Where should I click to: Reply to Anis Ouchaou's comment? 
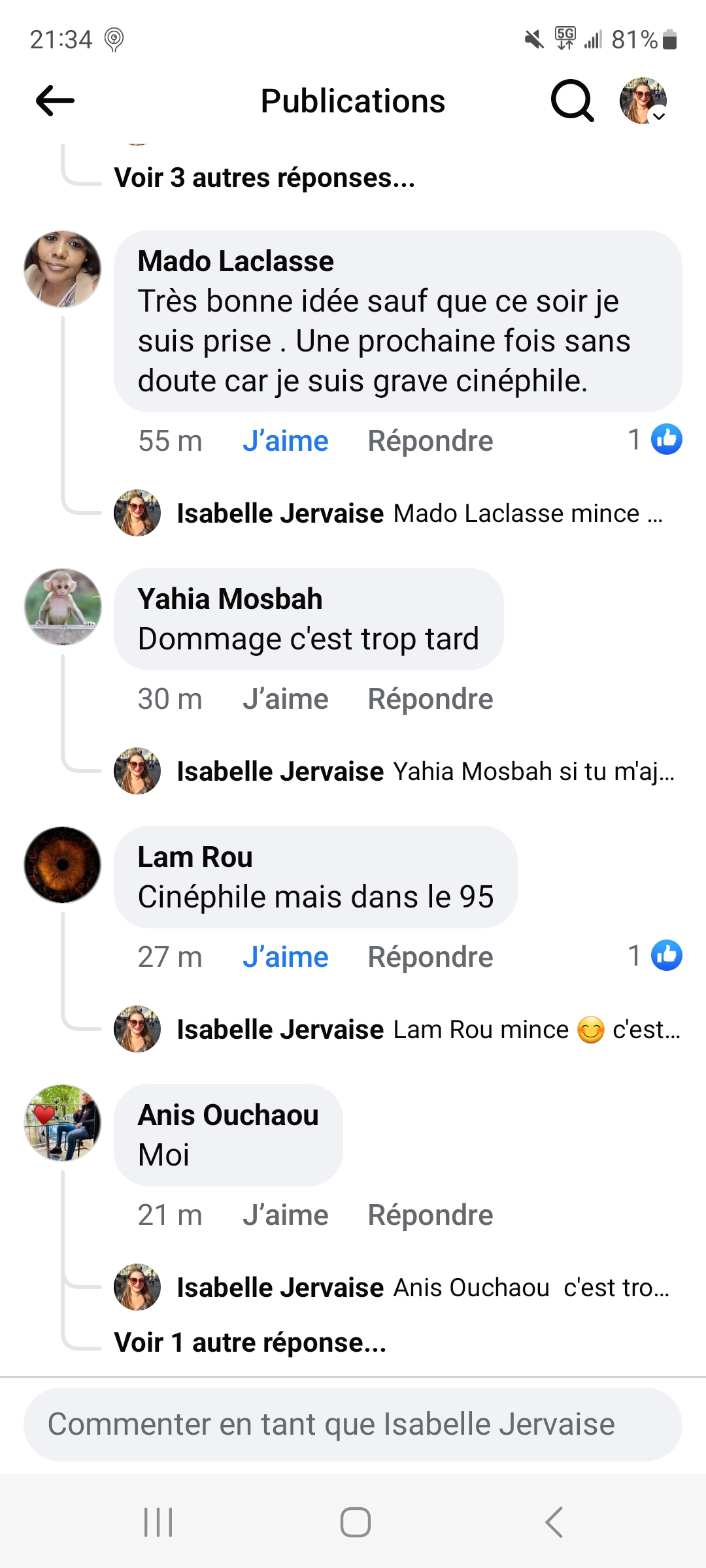(x=430, y=1215)
